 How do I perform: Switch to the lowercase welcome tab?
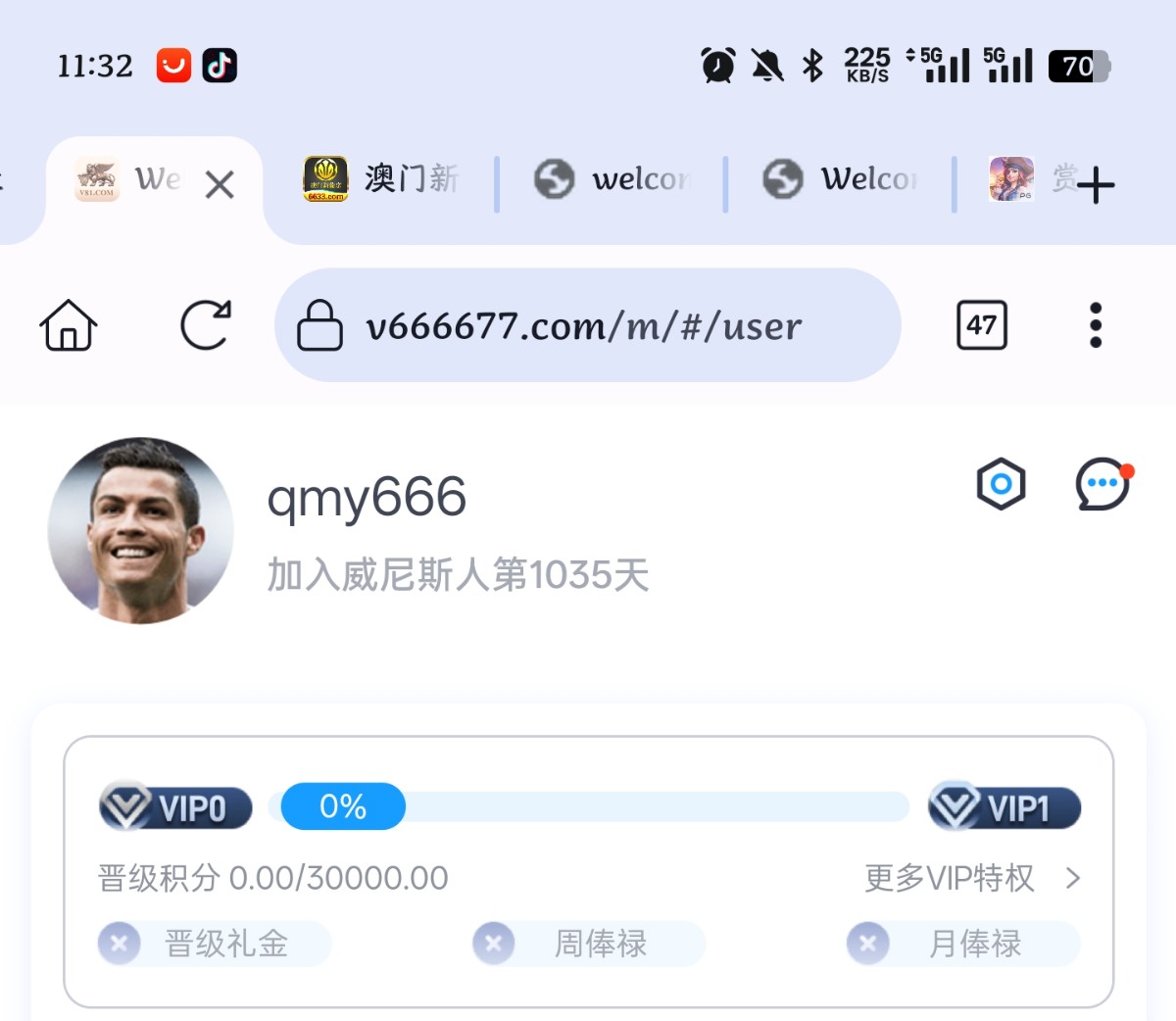coord(612,179)
